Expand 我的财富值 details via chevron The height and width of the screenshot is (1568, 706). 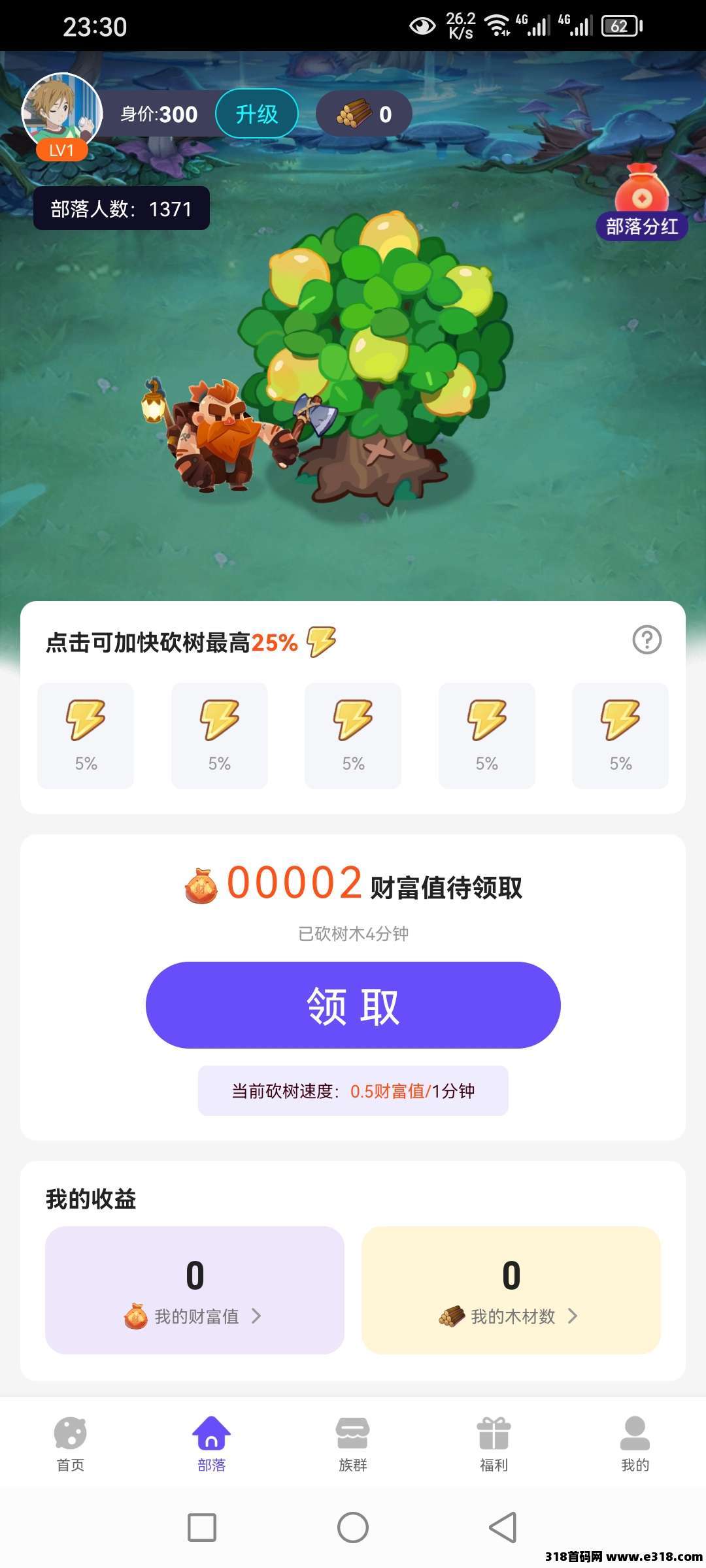[x=255, y=1317]
